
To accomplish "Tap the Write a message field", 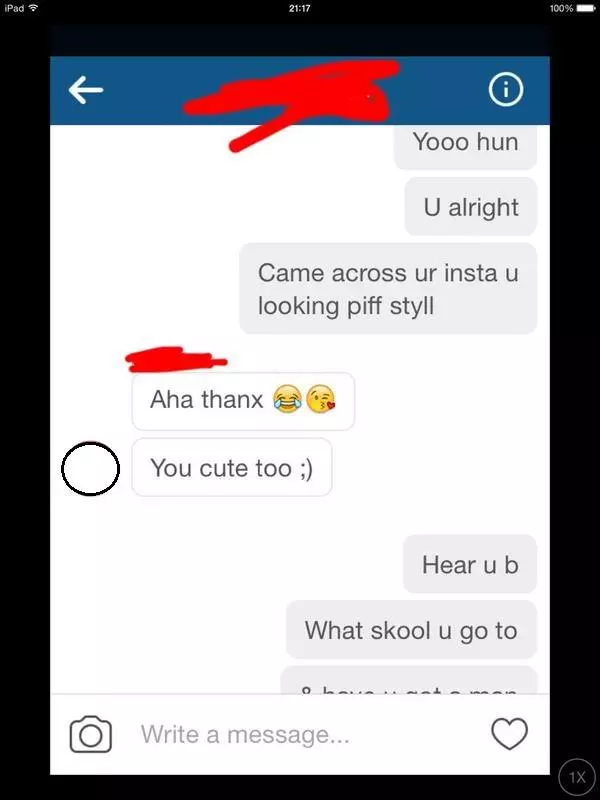I will (300, 735).
